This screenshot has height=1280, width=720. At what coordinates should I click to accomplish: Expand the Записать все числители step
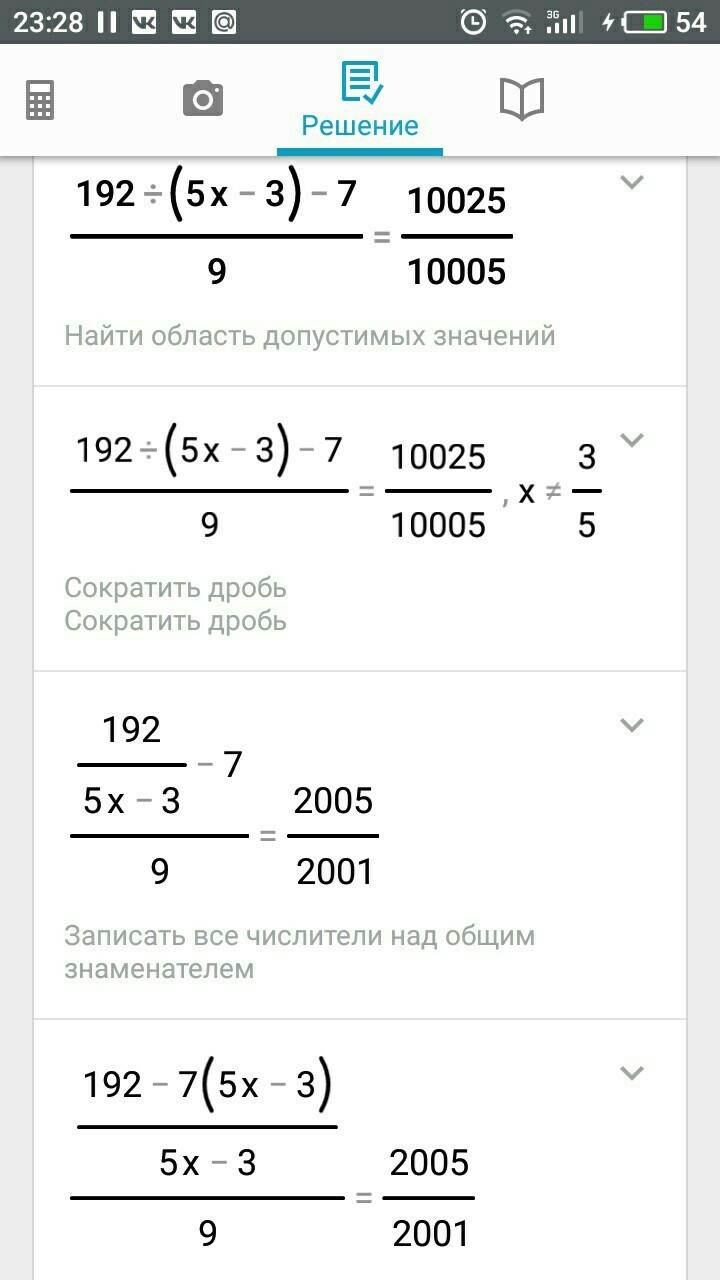coord(631,725)
